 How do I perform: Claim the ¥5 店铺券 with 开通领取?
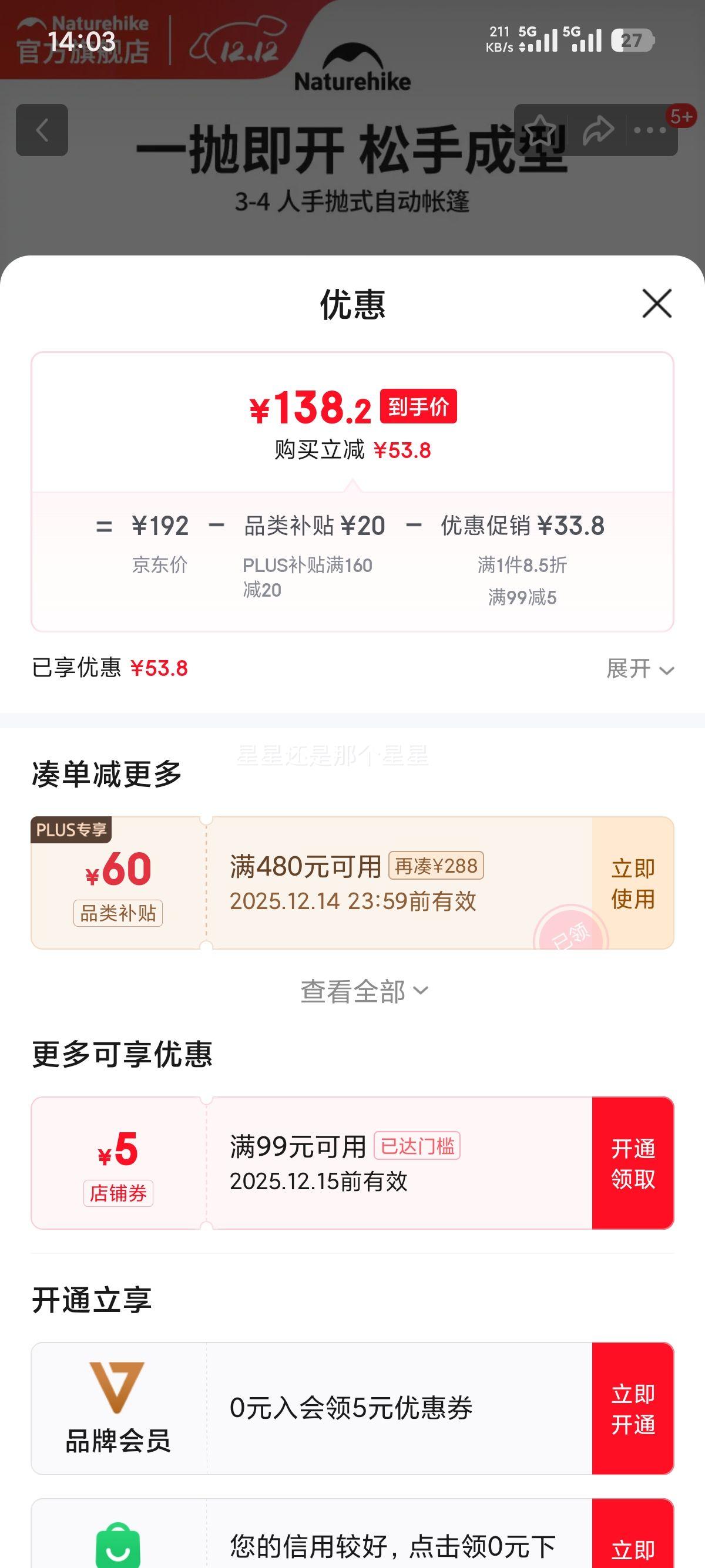click(x=633, y=1163)
